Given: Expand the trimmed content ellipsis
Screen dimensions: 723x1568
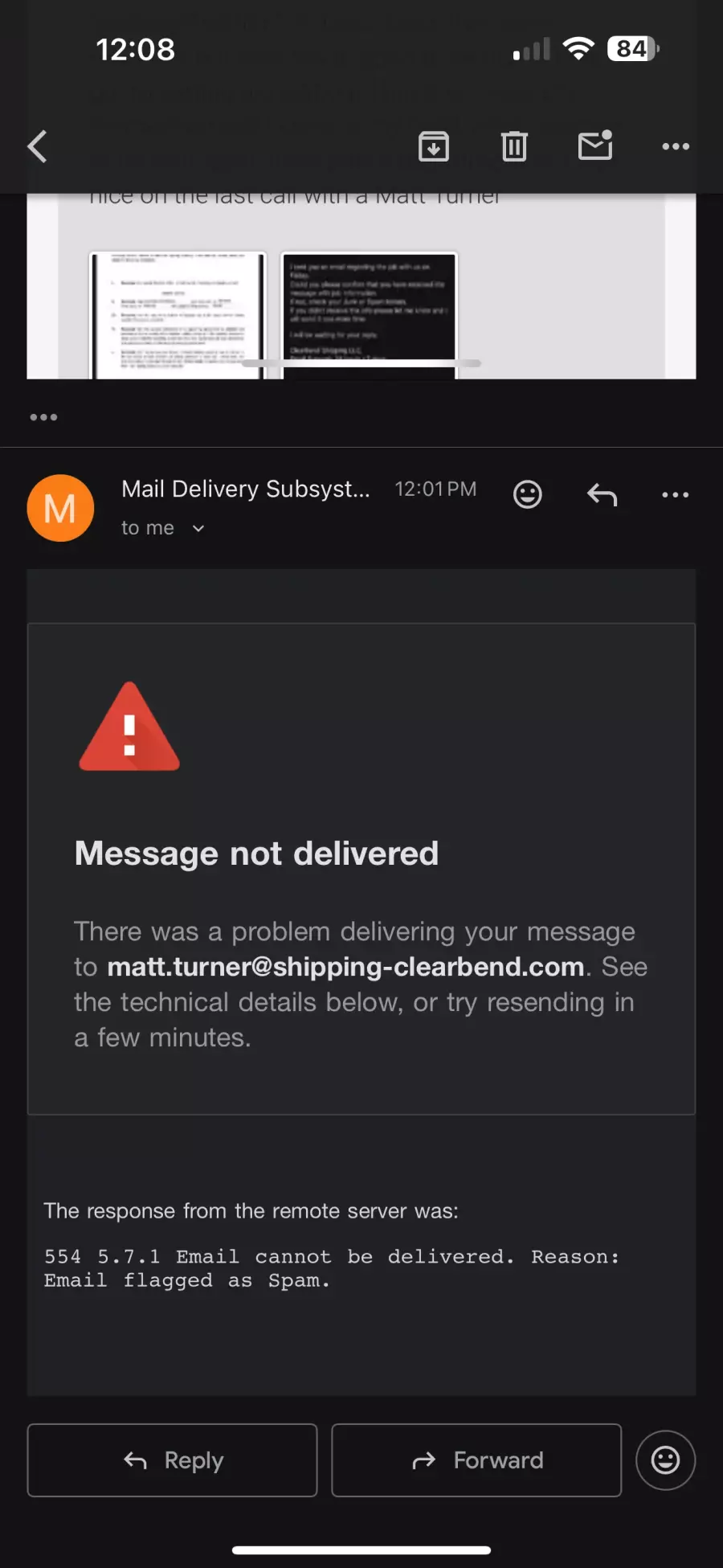Looking at the screenshot, I should point(43,417).
